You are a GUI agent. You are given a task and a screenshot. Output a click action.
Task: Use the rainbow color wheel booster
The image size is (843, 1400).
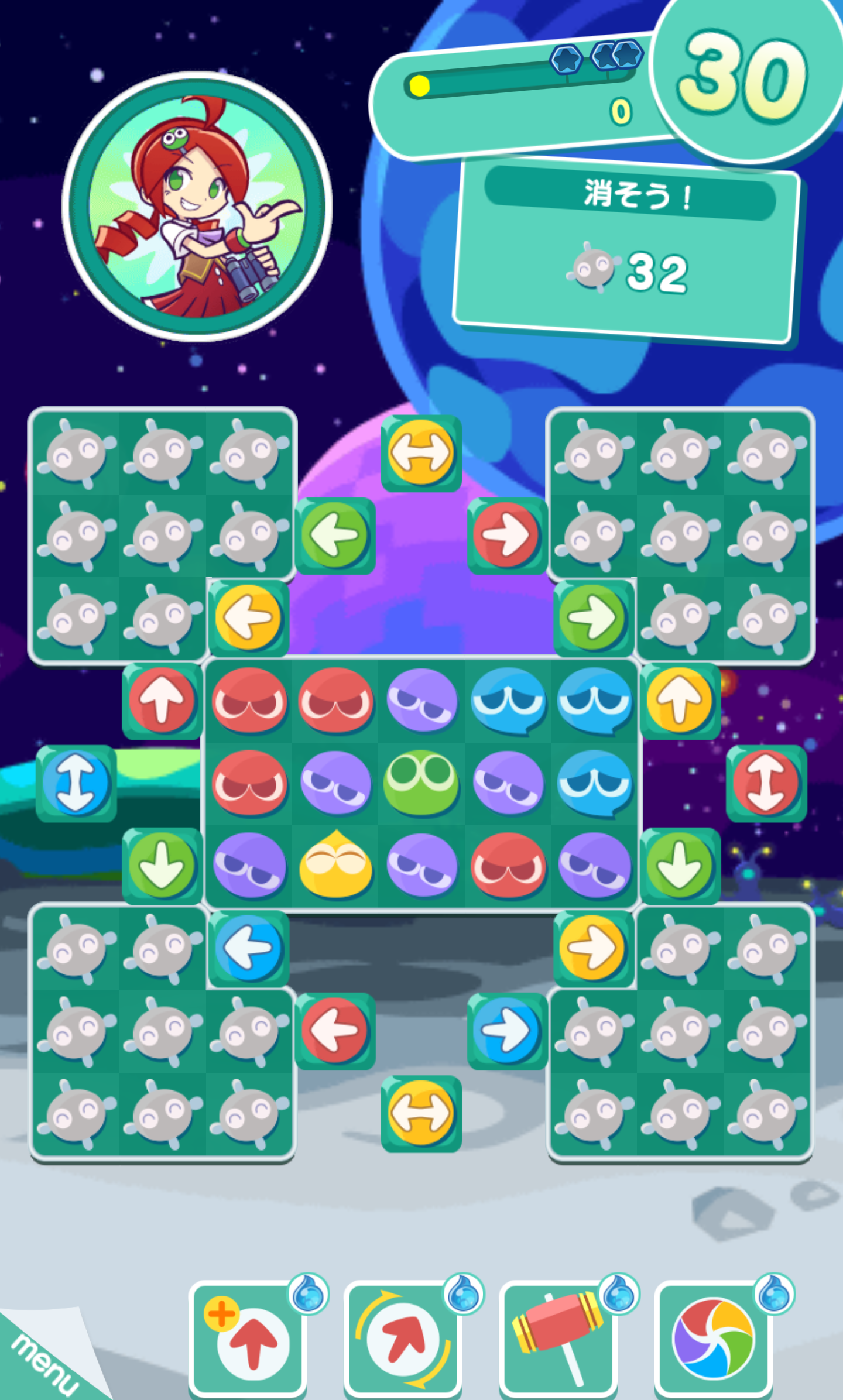[713, 1341]
